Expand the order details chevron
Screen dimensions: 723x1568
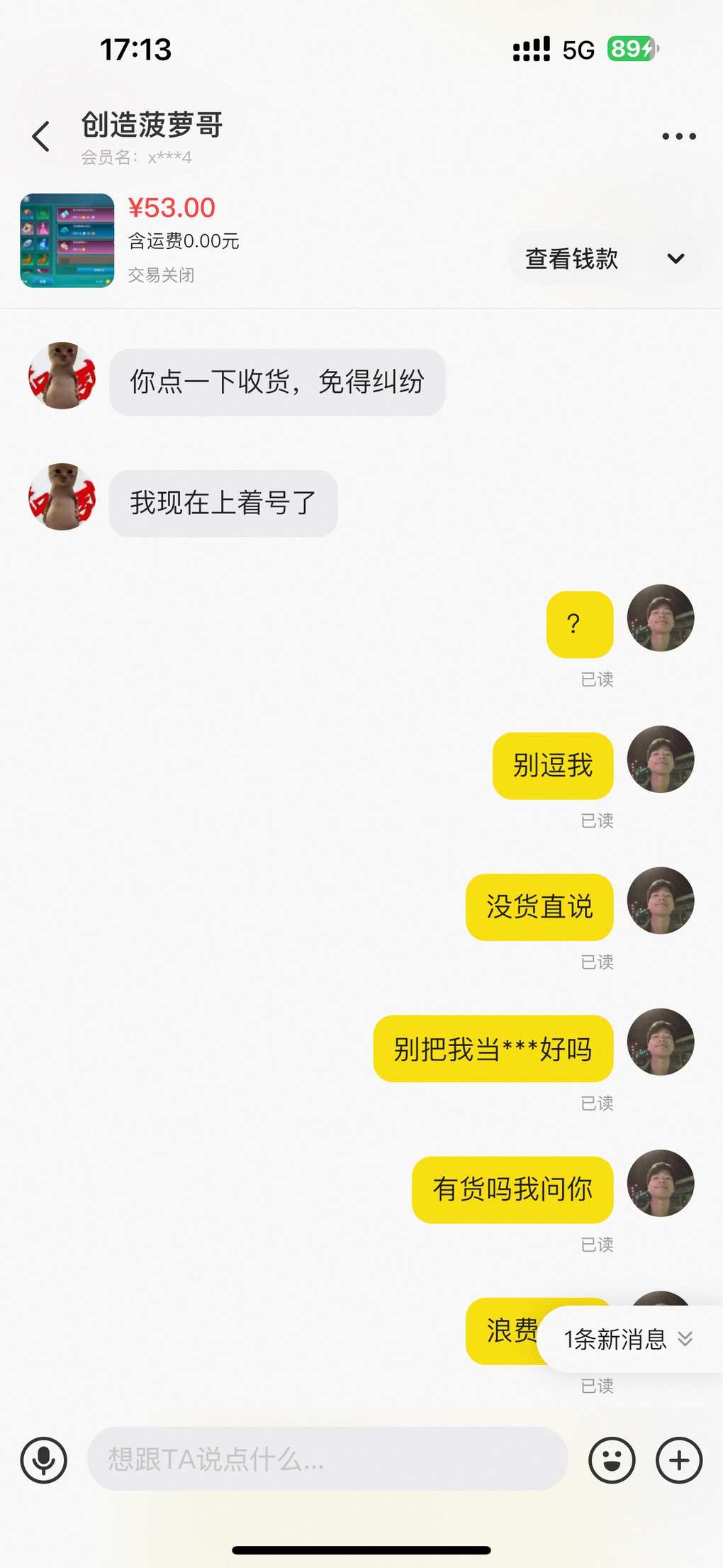click(x=676, y=259)
